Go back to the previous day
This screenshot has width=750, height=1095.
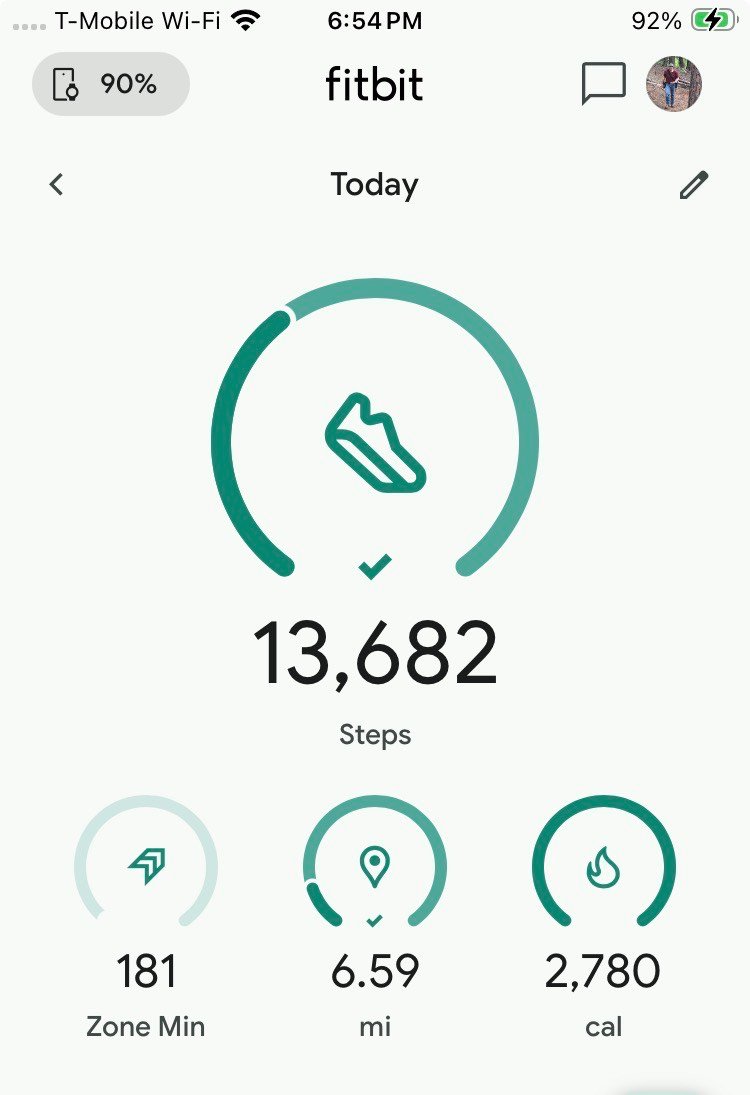click(x=57, y=184)
